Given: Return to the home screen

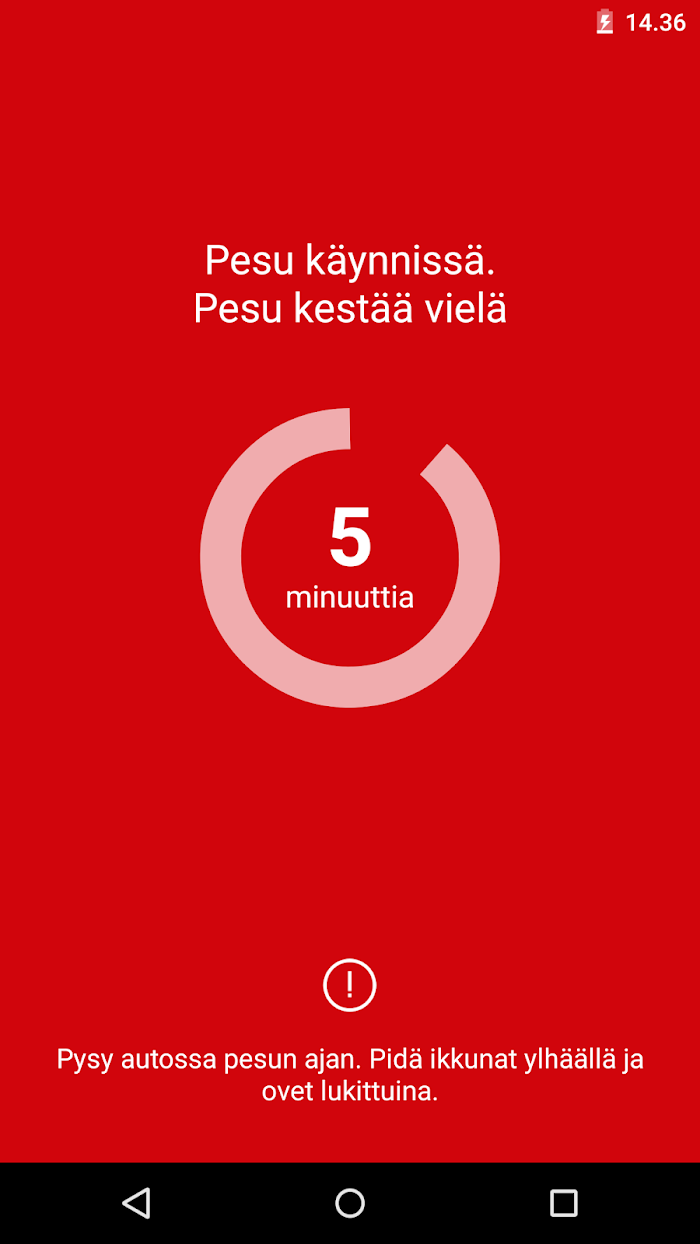Looking at the screenshot, I should coord(350,1202).
